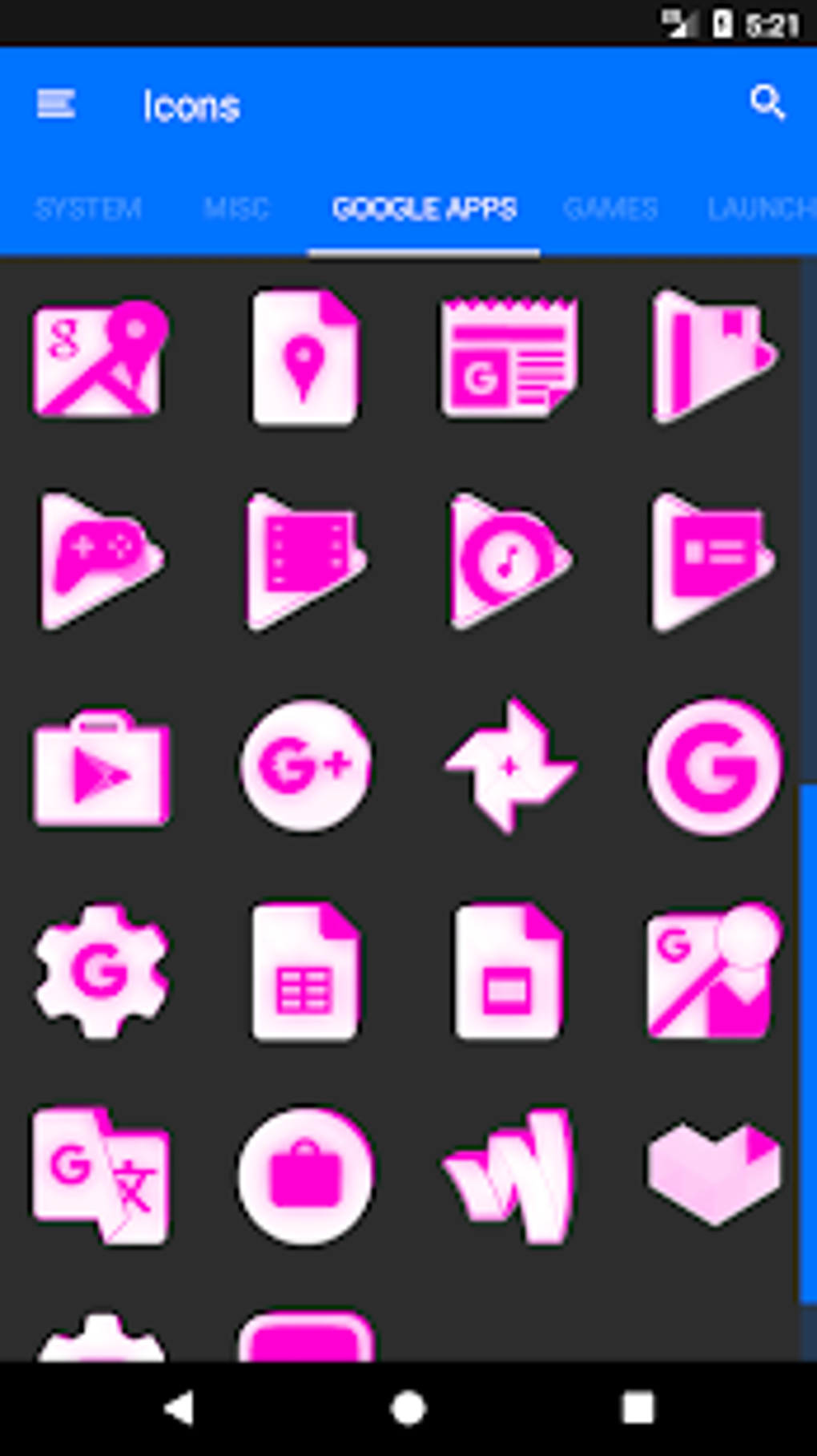817x1456 pixels.
Task: Tap the Google News icon
Action: click(x=509, y=357)
